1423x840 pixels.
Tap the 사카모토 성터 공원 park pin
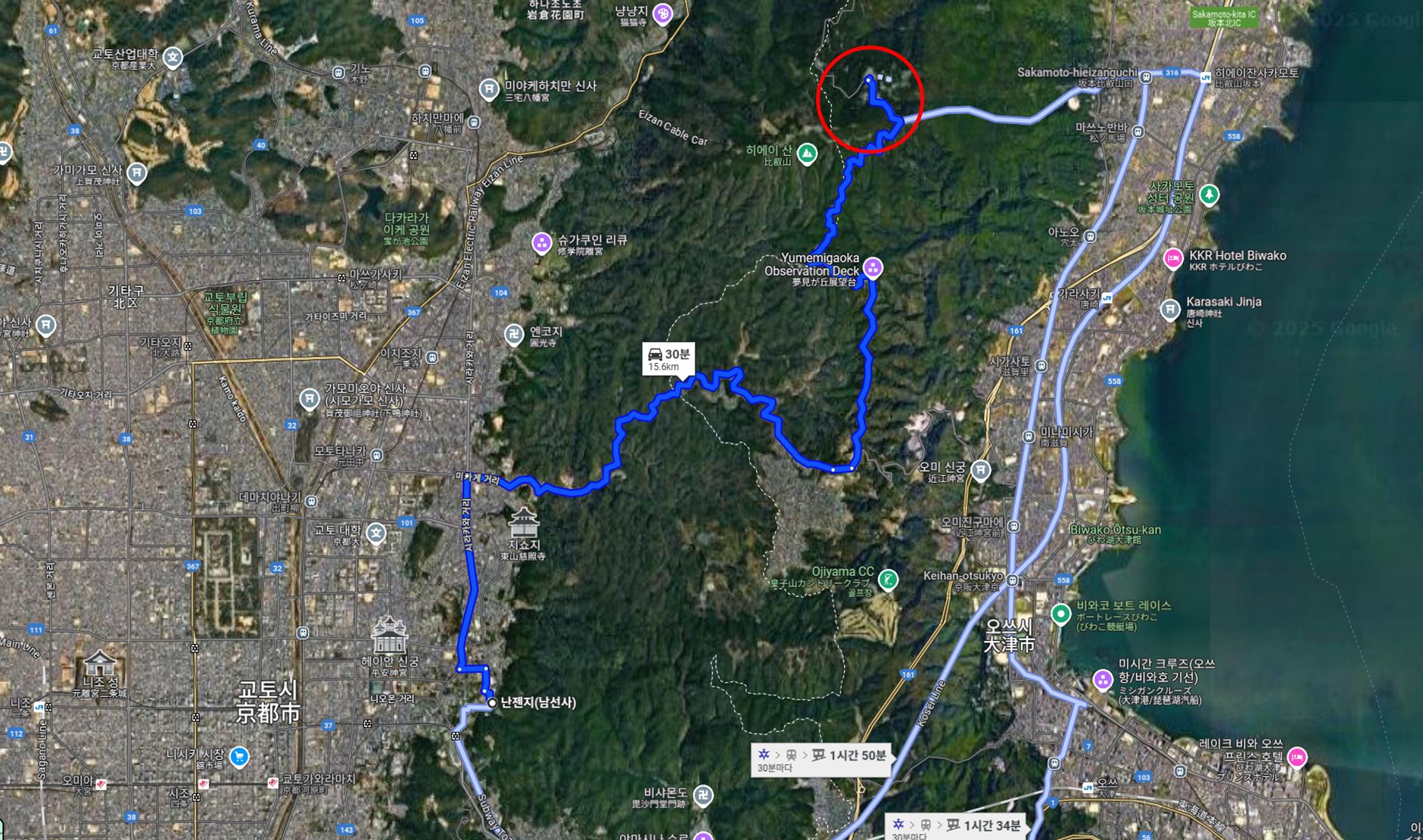click(1210, 195)
